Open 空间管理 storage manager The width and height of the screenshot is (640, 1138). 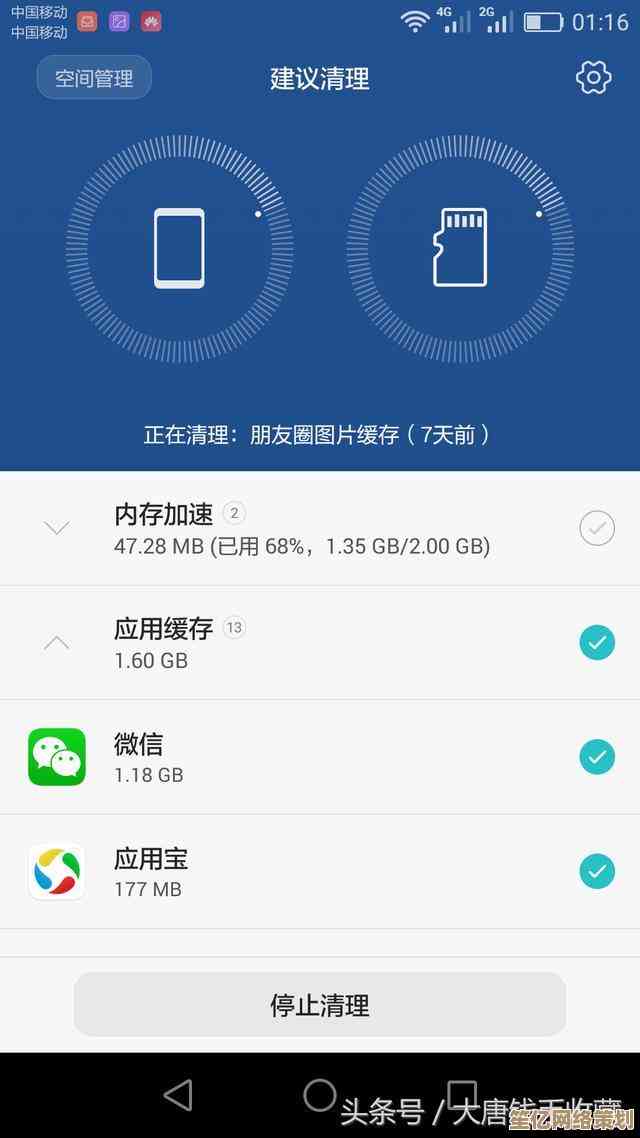(94, 78)
